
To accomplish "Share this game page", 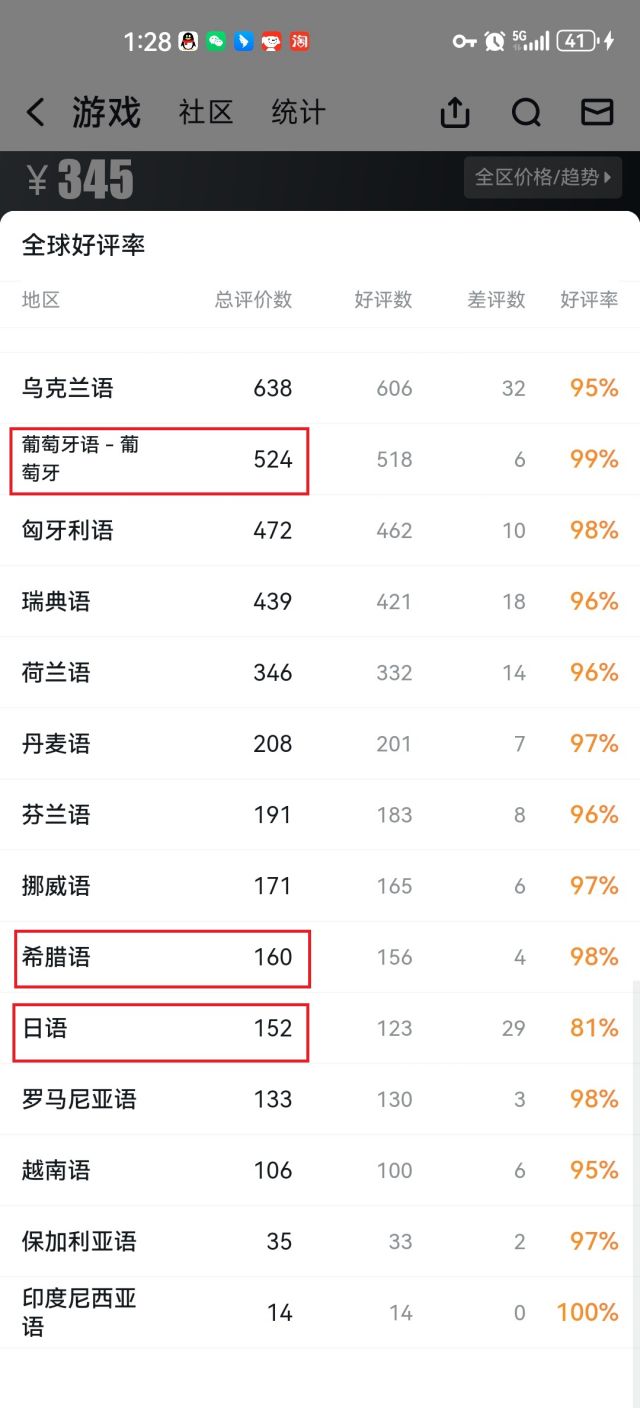I will (x=455, y=113).
